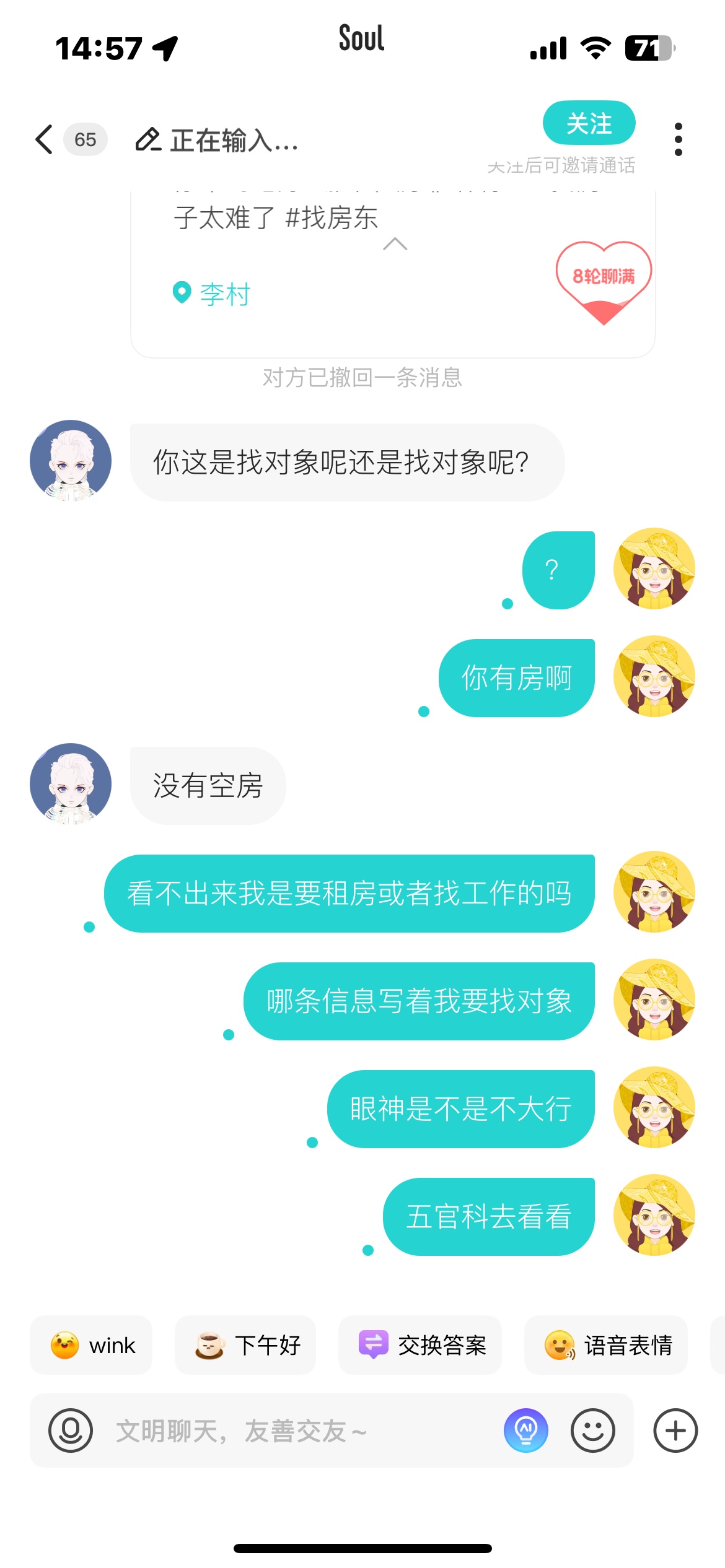Open 语音表情 voice emoji chip
Image resolution: width=725 pixels, height=1568 pixels.
[606, 1345]
